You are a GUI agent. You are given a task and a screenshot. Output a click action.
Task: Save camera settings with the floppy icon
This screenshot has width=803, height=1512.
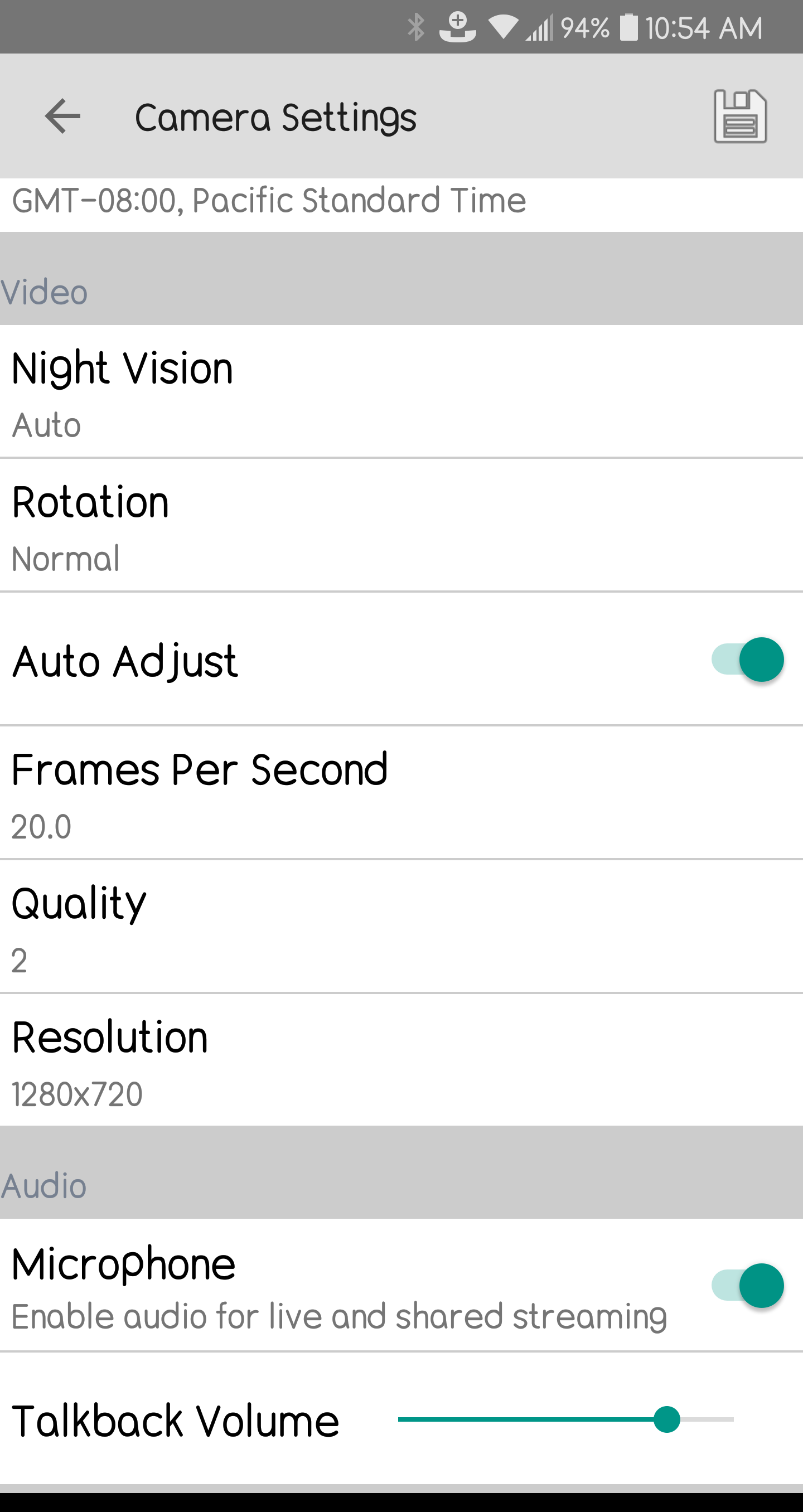[x=740, y=116]
